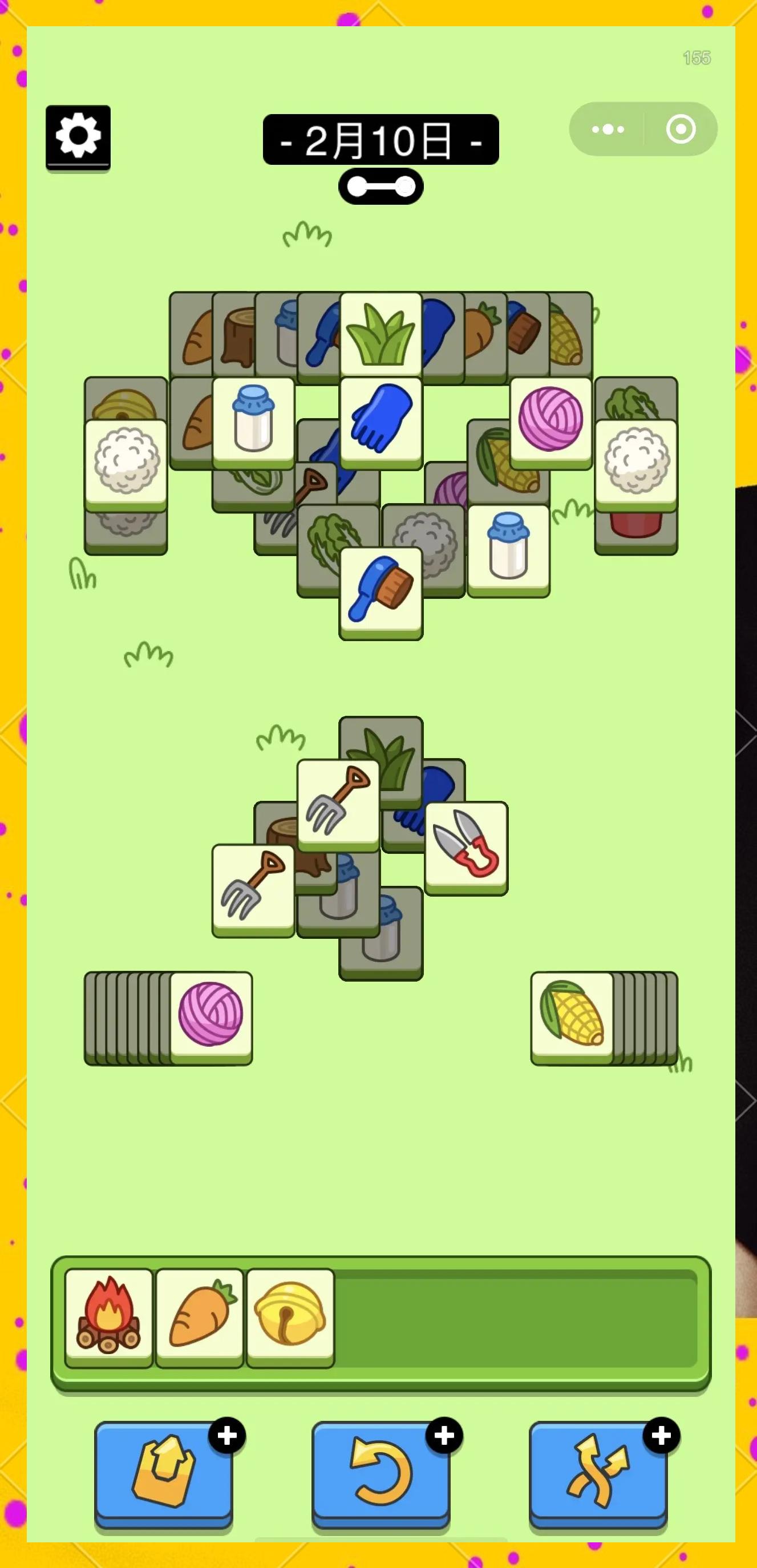The image size is (757, 1568).
Task: Open the mini program three-dot menu
Action: (607, 129)
